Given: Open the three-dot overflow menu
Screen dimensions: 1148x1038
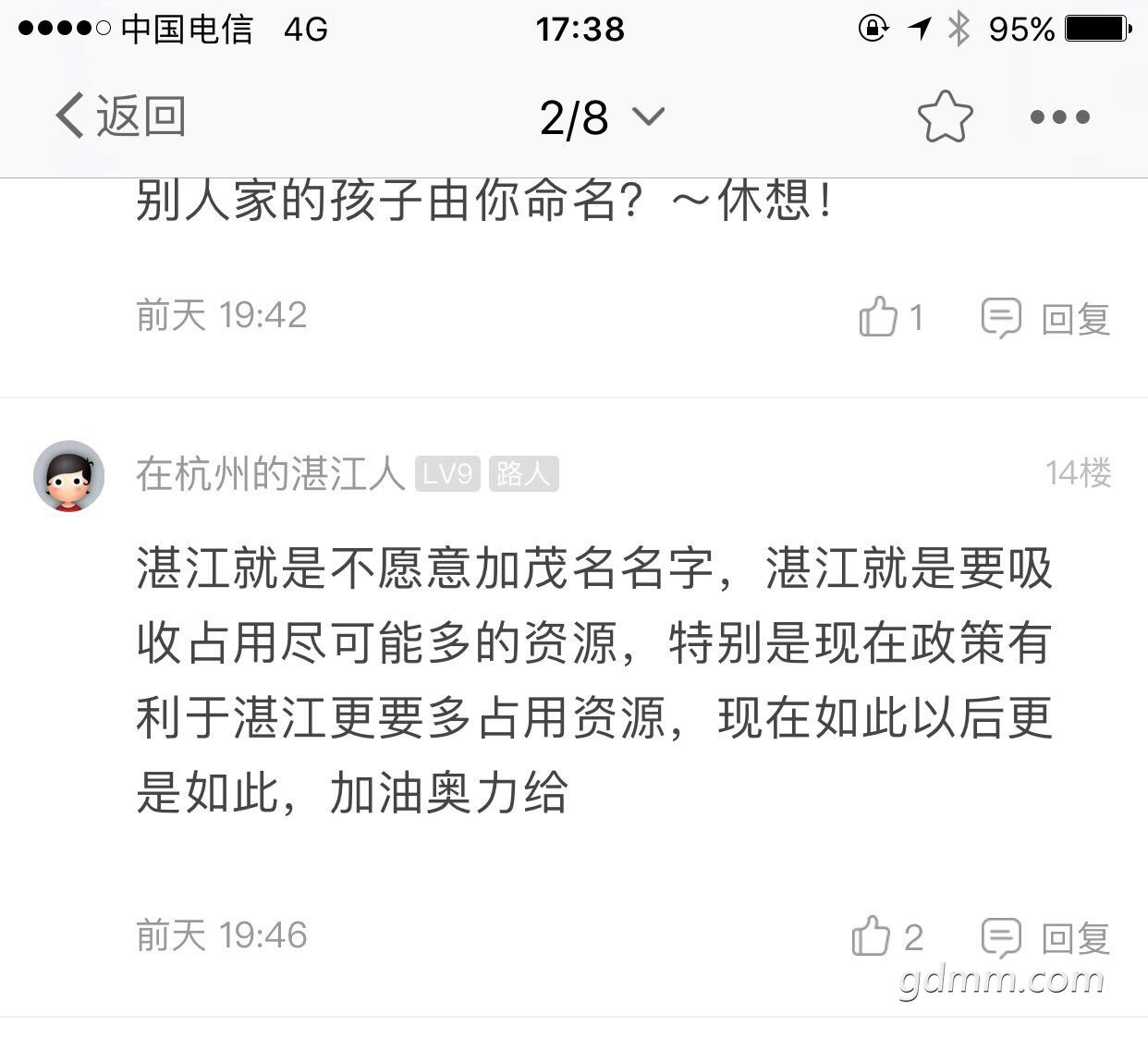Looking at the screenshot, I should pos(1059,117).
